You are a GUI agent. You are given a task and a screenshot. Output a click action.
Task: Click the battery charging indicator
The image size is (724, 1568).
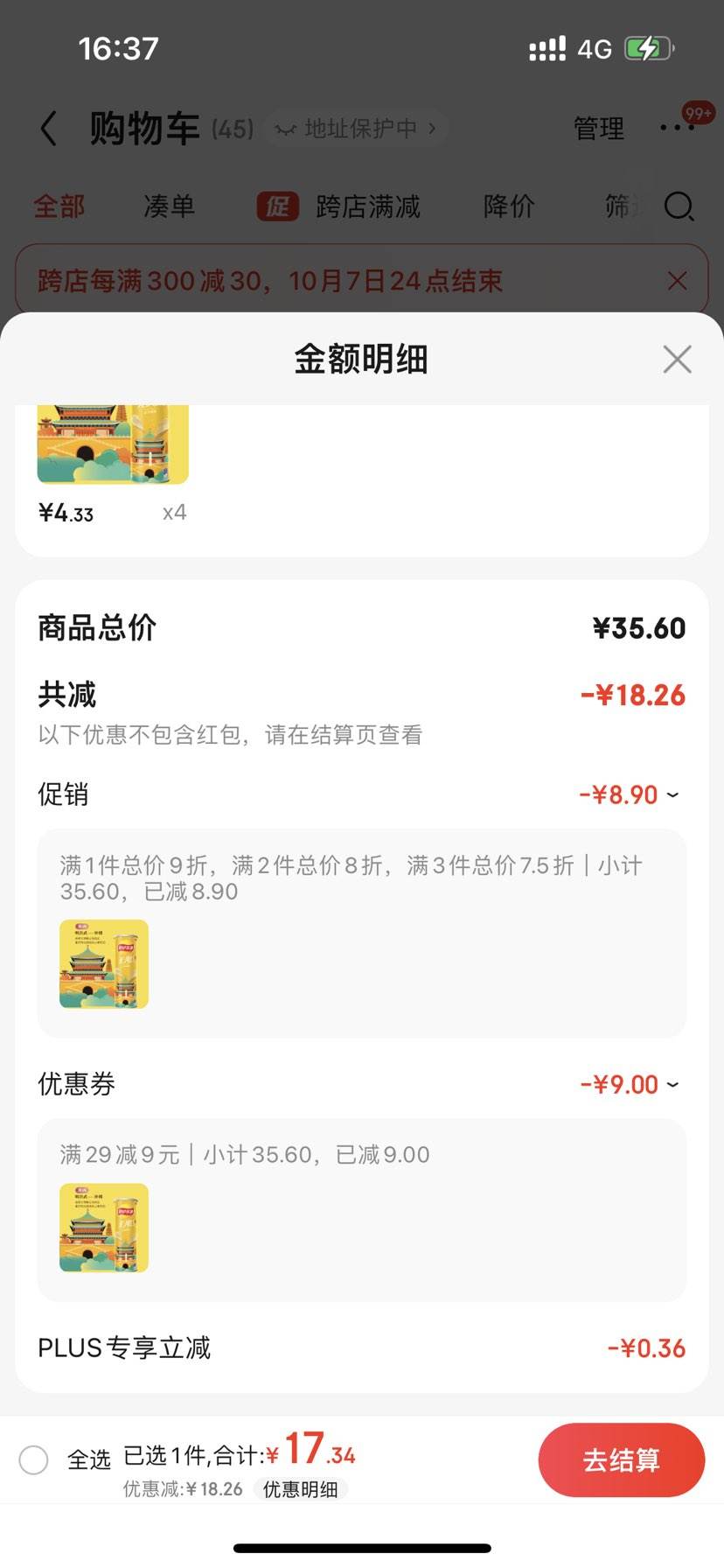click(x=648, y=48)
